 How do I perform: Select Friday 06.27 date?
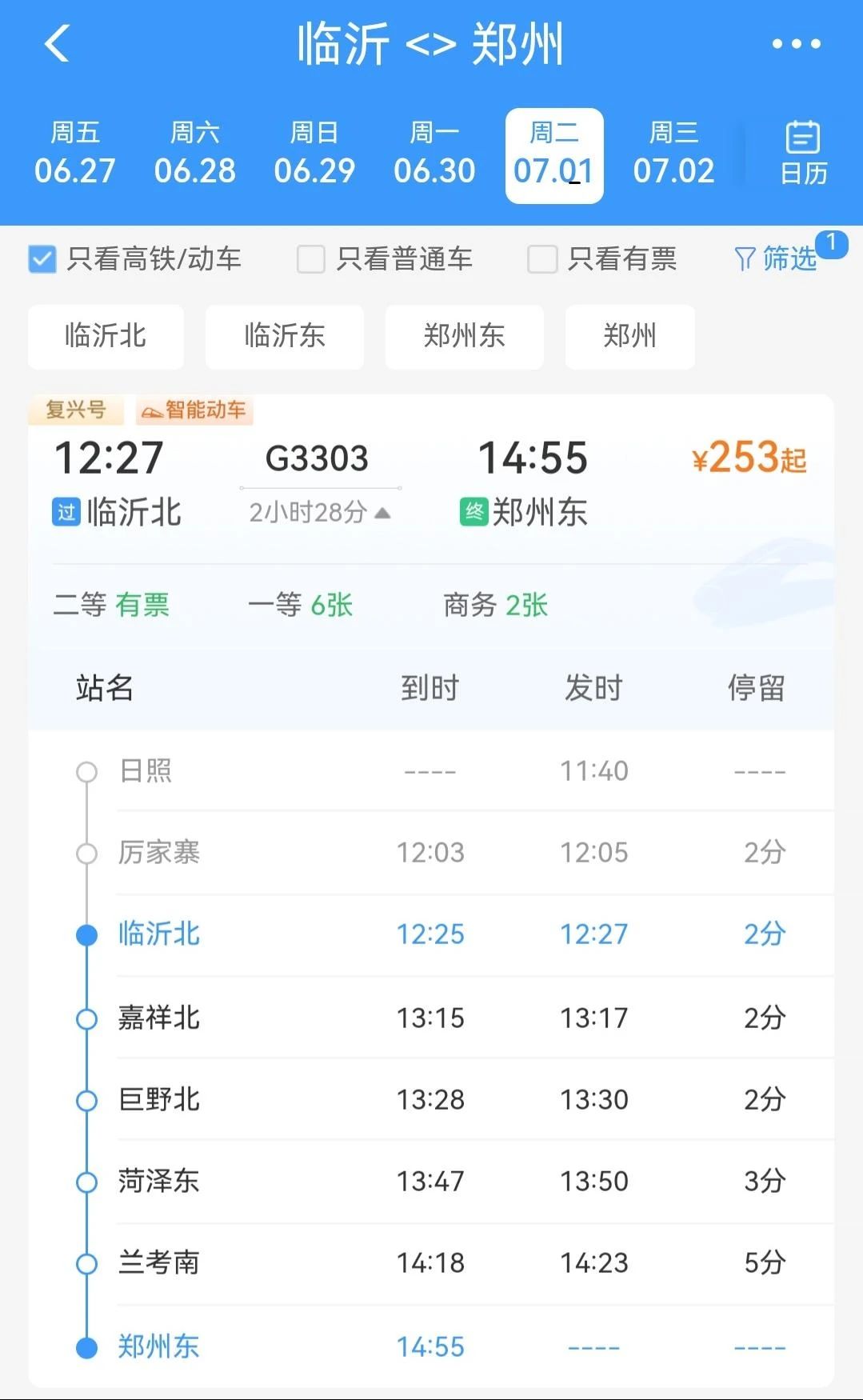click(x=75, y=154)
